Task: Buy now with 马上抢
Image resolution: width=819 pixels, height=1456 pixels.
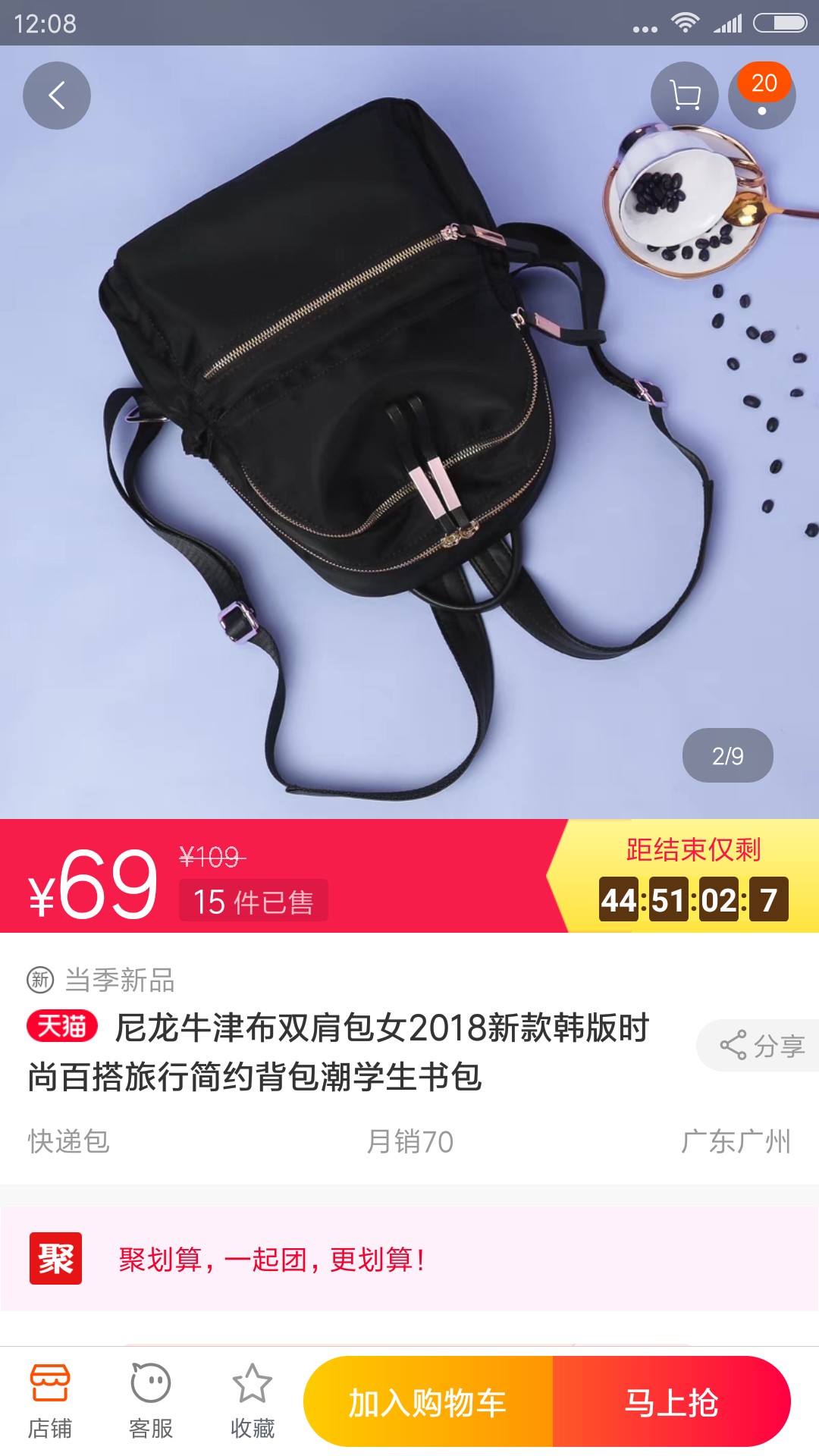Action: pos(672,1401)
